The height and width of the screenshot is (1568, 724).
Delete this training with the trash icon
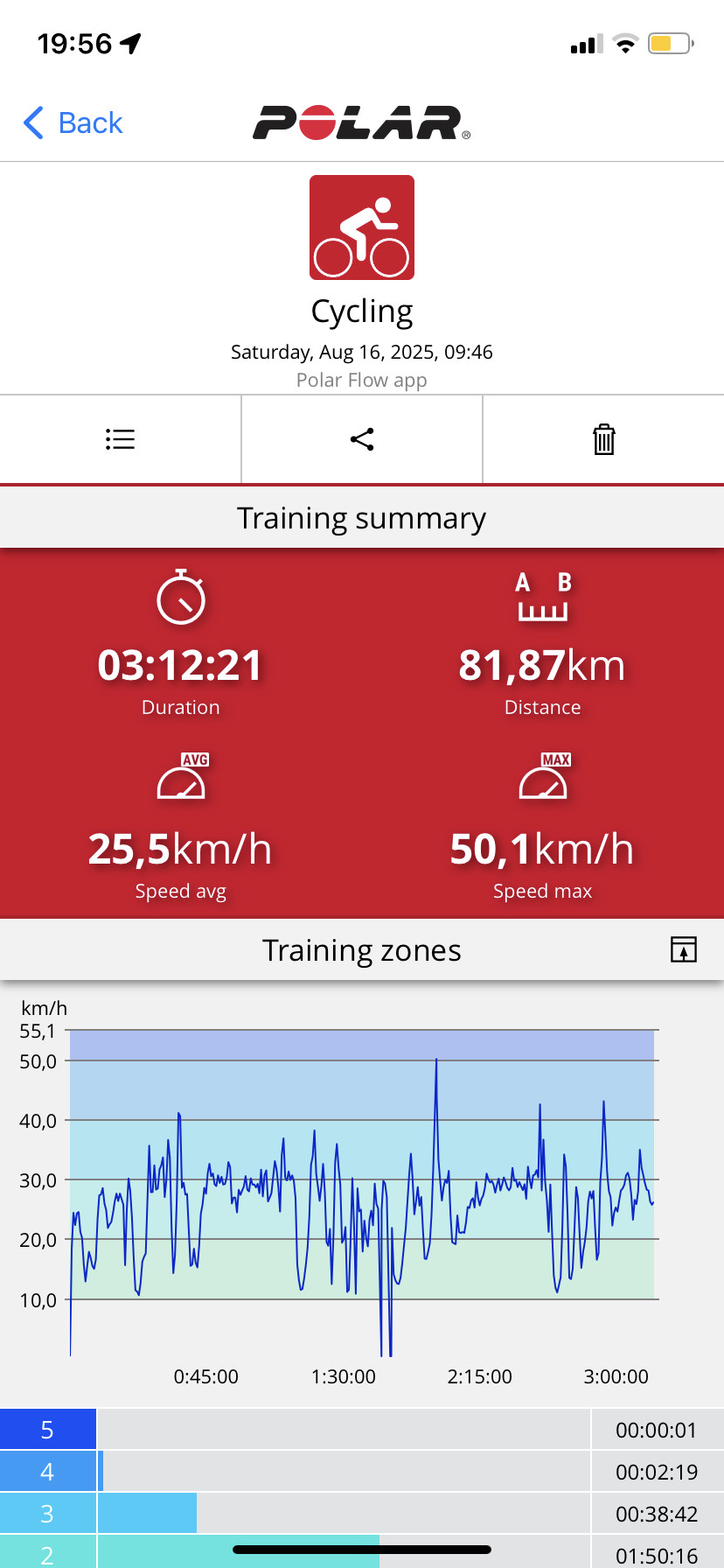tap(604, 439)
